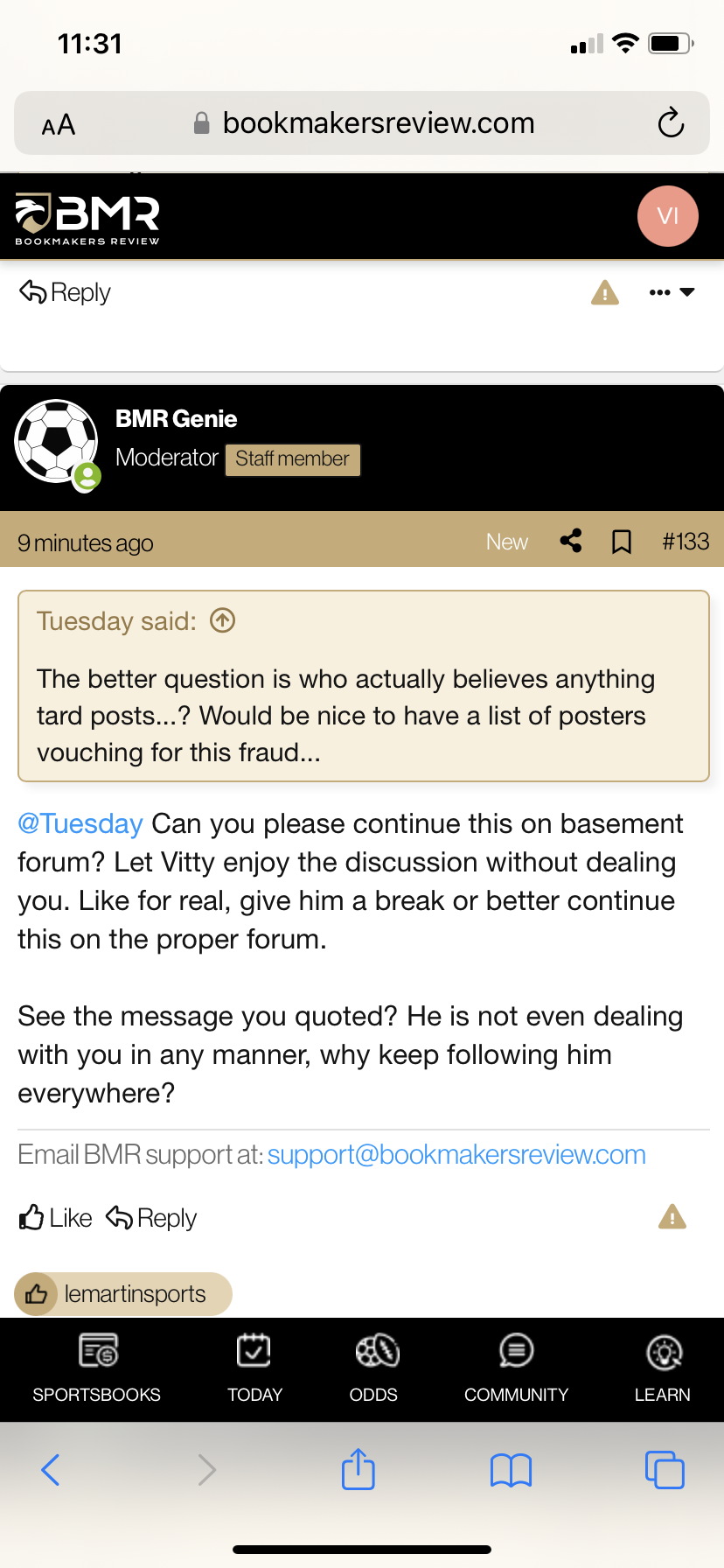
Task: Open the VI profile avatar menu
Action: coord(667,216)
